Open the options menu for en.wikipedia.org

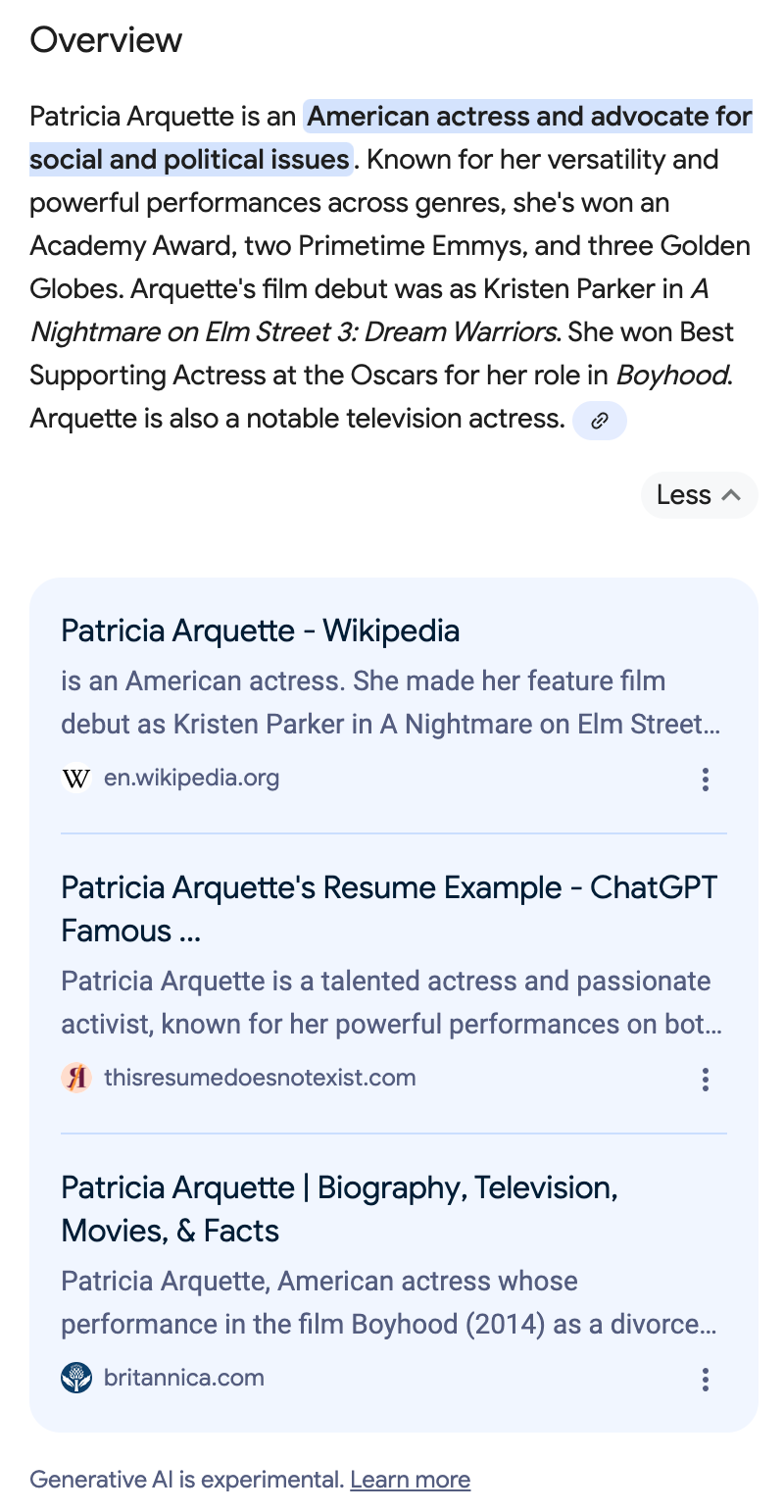point(705,780)
